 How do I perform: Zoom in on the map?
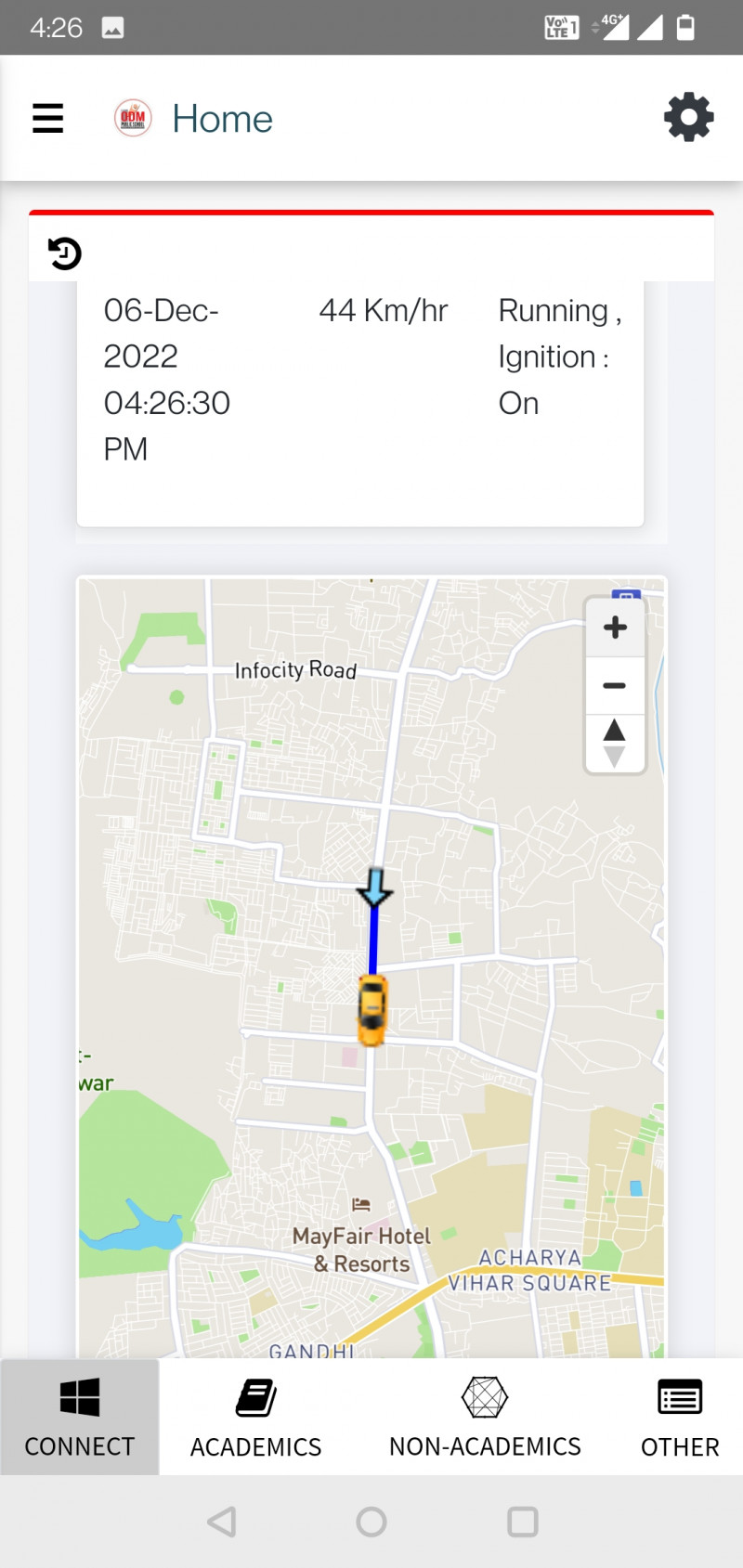[615, 628]
